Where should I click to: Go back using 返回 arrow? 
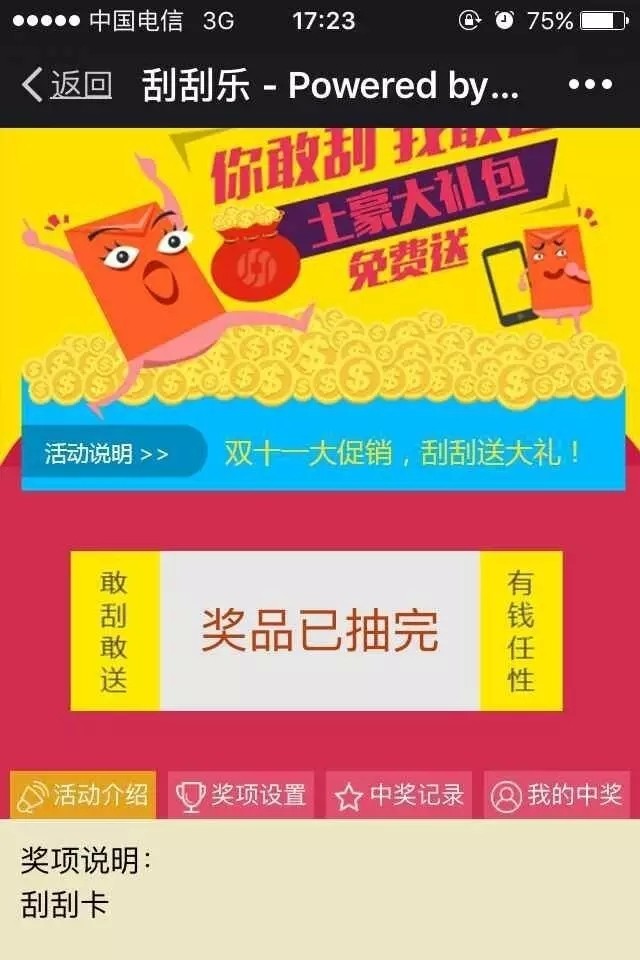click(66, 86)
